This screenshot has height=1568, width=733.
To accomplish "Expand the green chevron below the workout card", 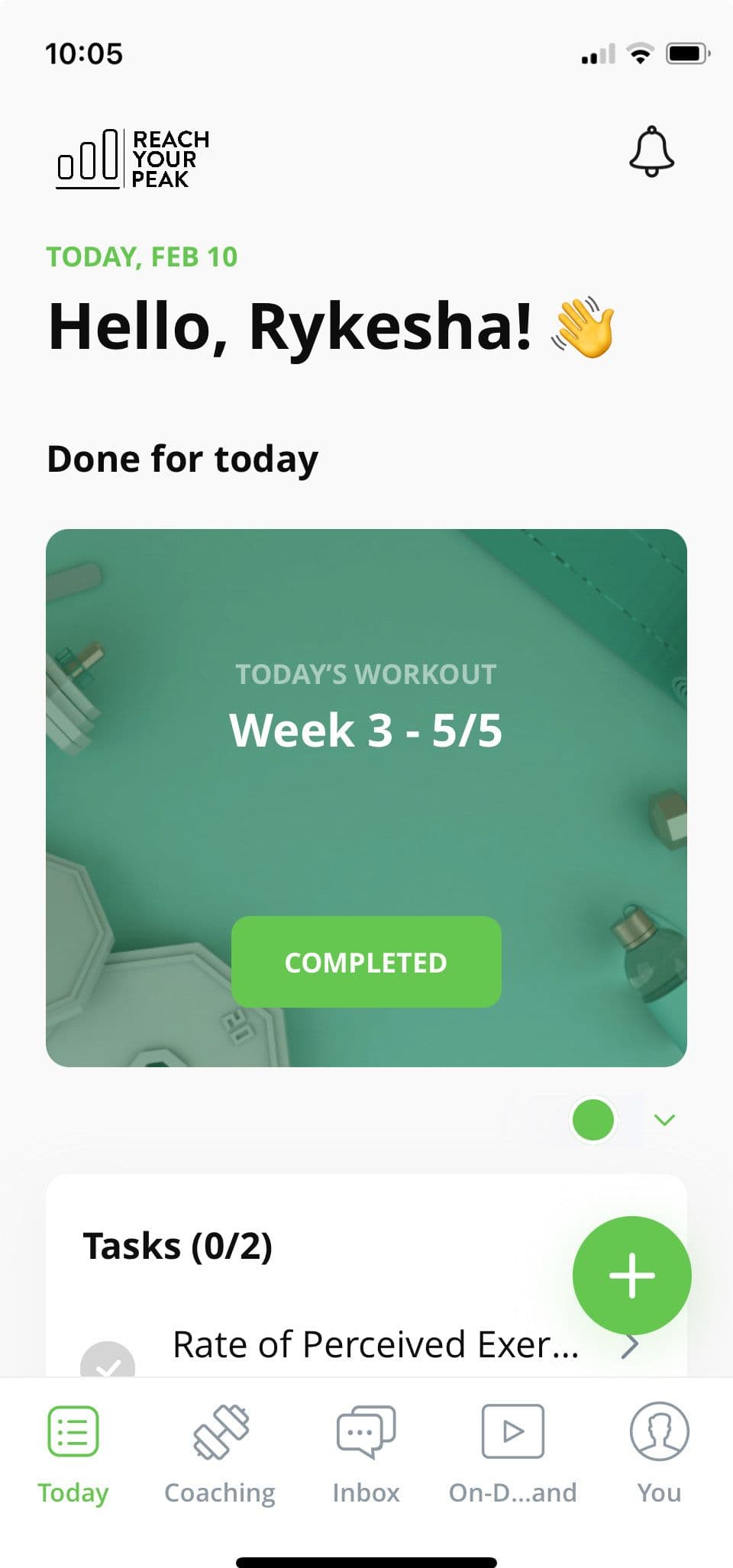I will pos(665,1120).
